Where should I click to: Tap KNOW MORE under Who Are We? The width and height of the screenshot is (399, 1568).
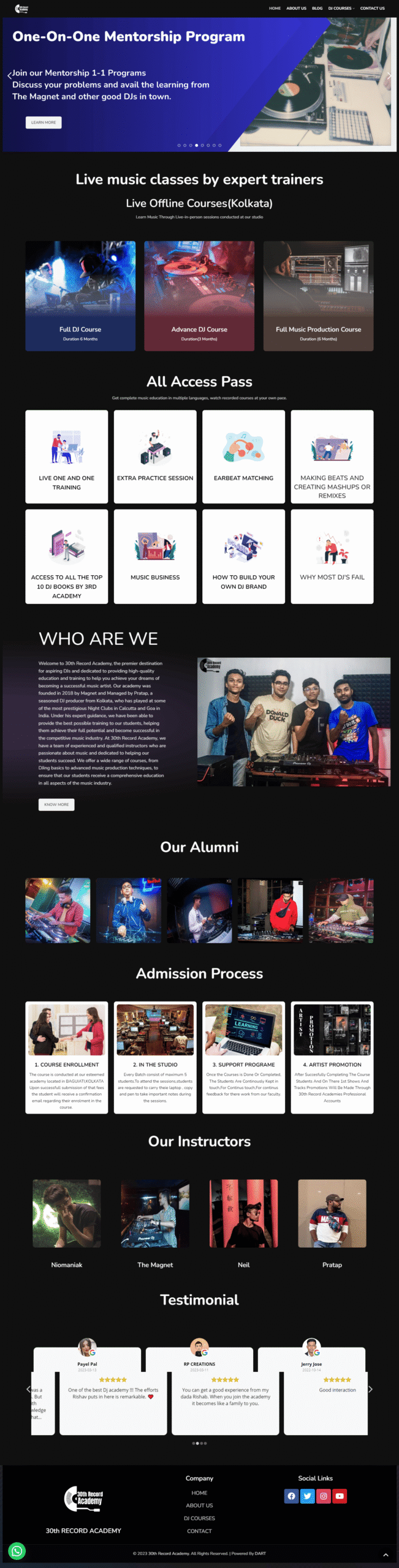click(x=56, y=804)
